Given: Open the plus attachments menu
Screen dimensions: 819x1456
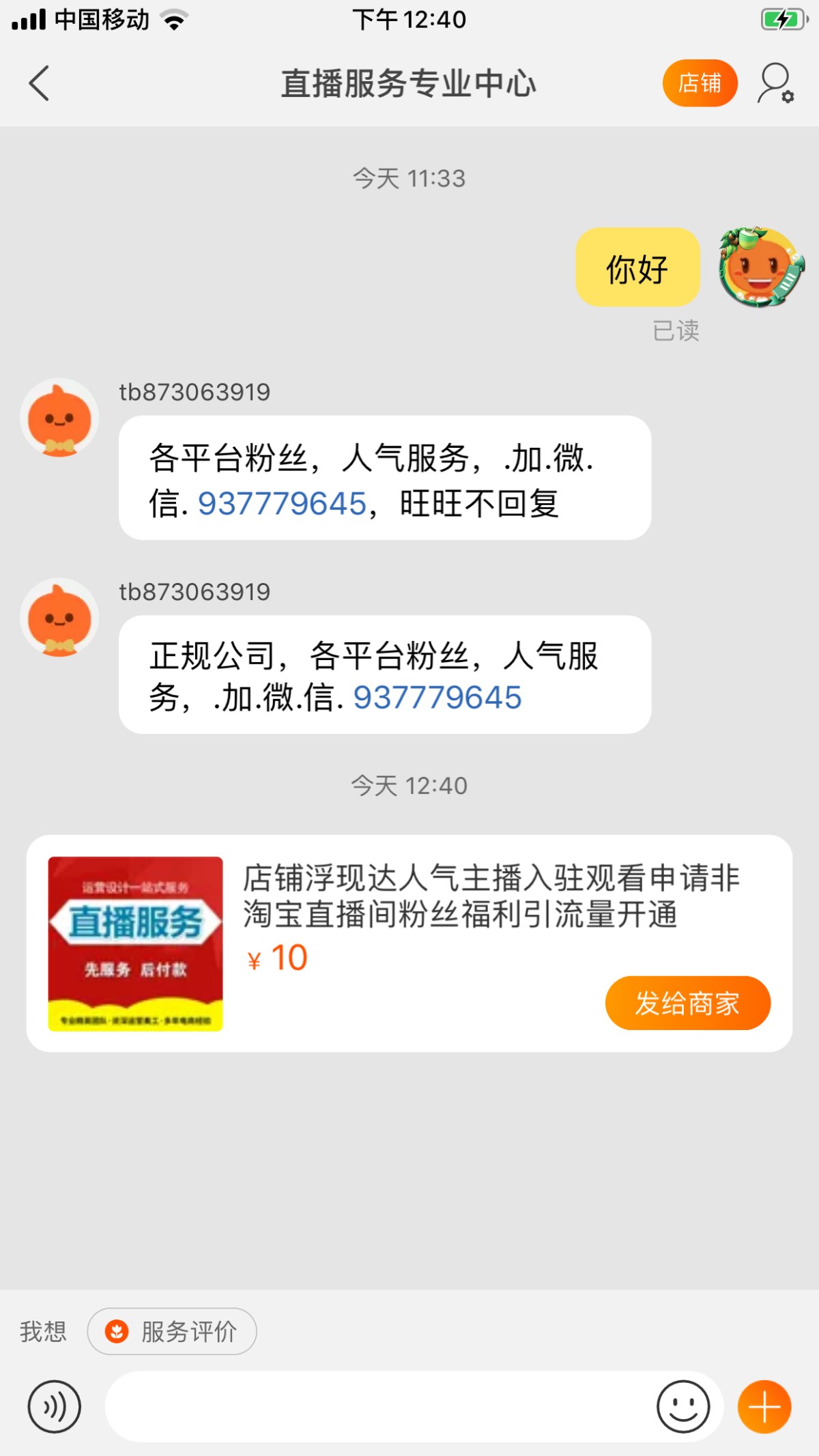Looking at the screenshot, I should [764, 1406].
